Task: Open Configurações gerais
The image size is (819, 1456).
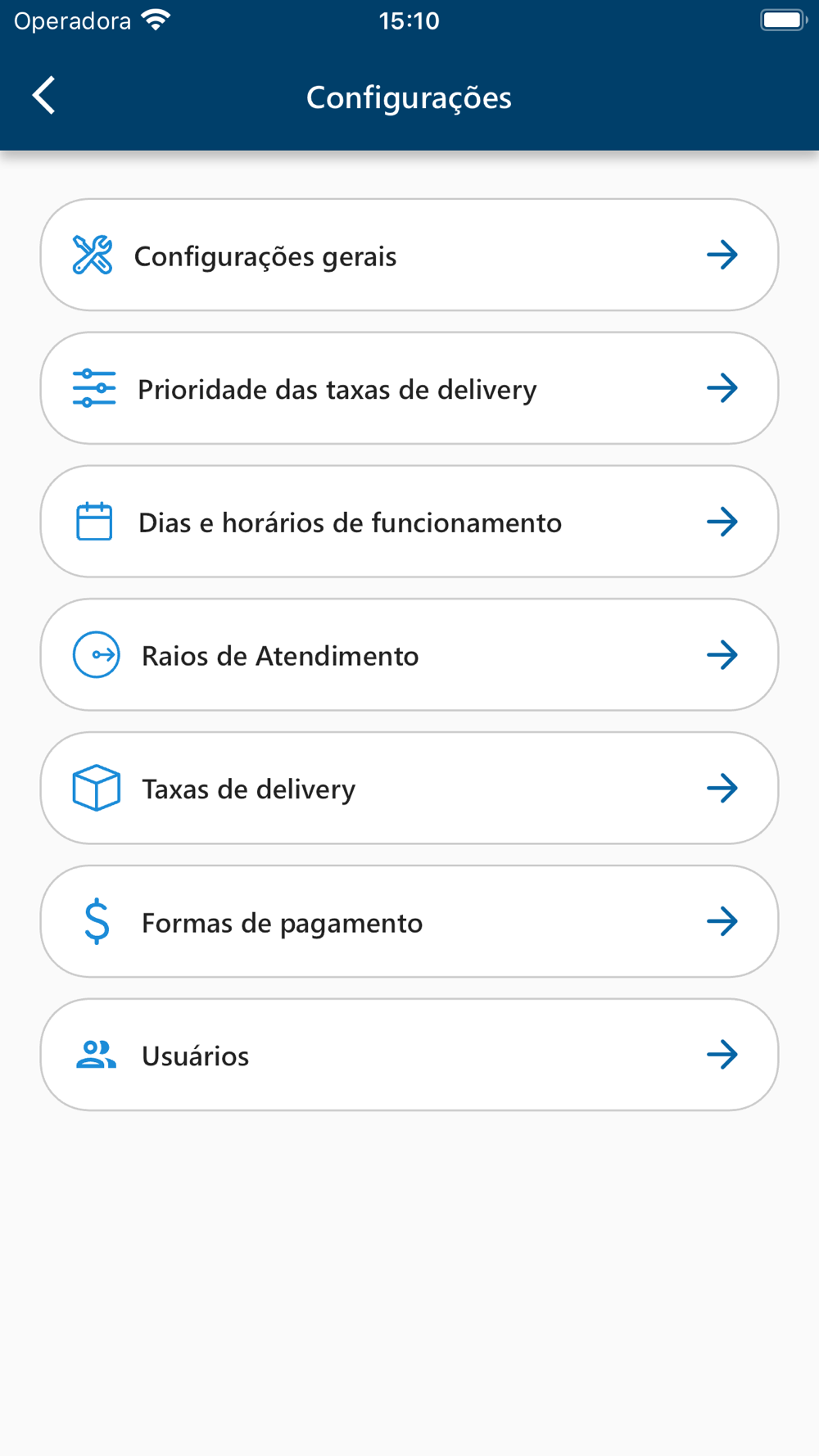Action: 409,255
